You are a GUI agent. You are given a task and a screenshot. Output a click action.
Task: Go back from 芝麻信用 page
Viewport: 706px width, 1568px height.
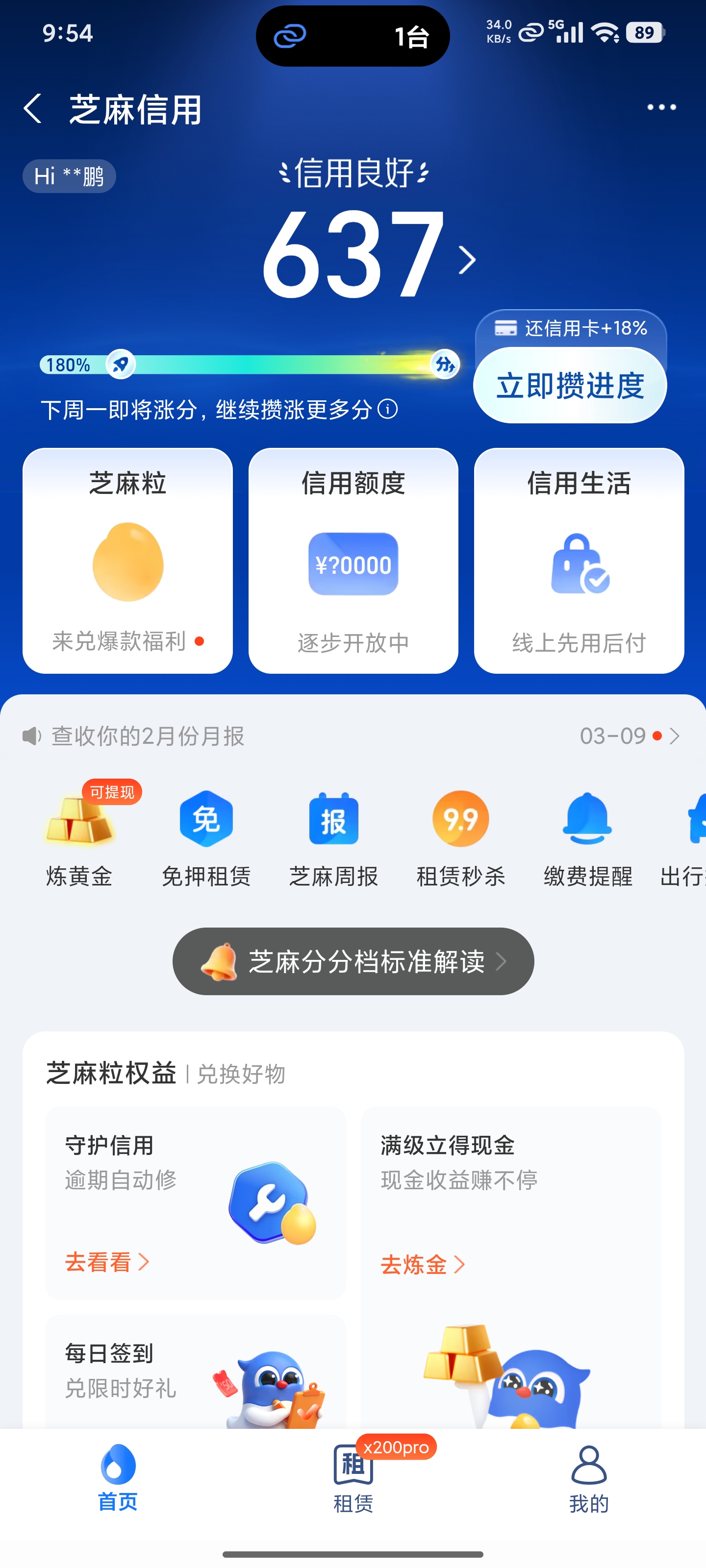point(33,109)
